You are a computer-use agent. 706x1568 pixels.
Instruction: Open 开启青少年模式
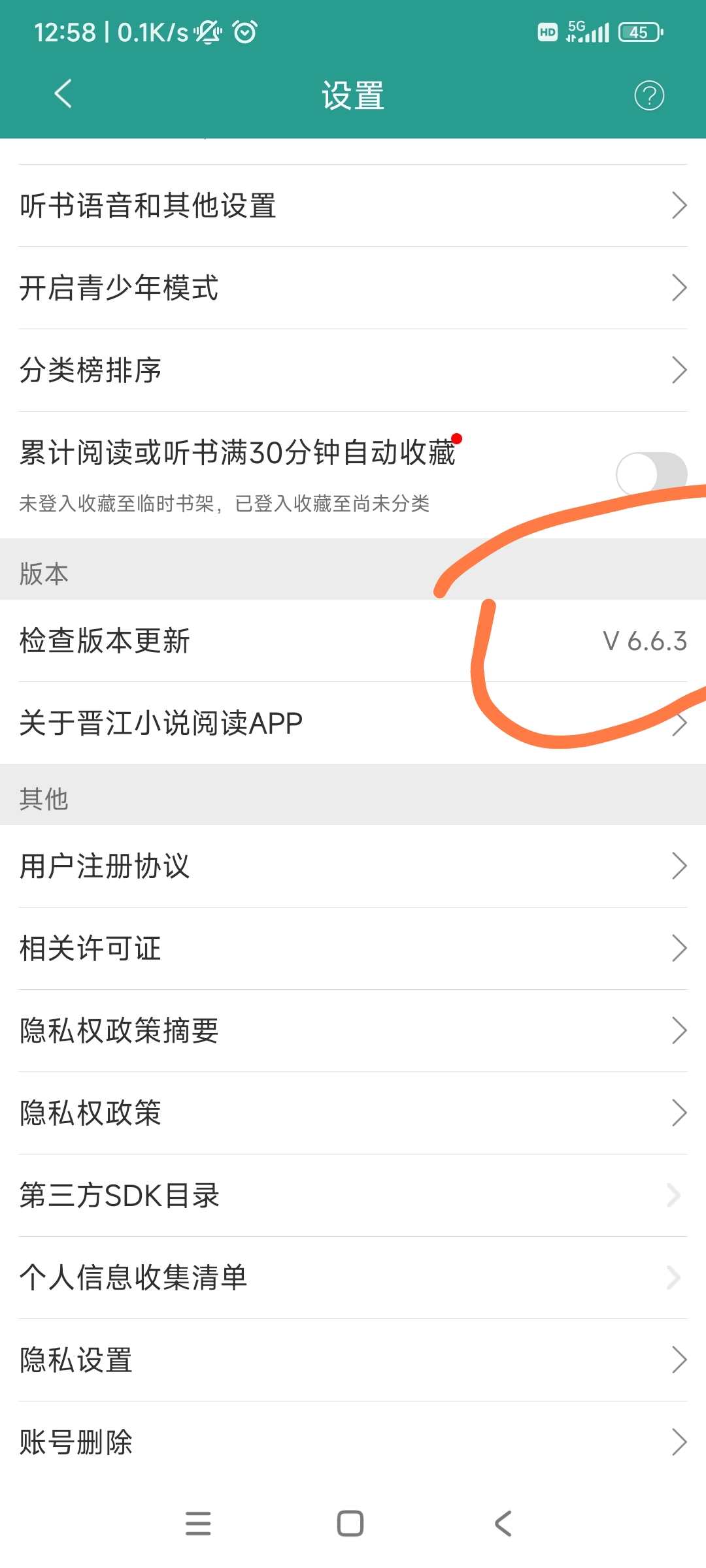pos(353,288)
